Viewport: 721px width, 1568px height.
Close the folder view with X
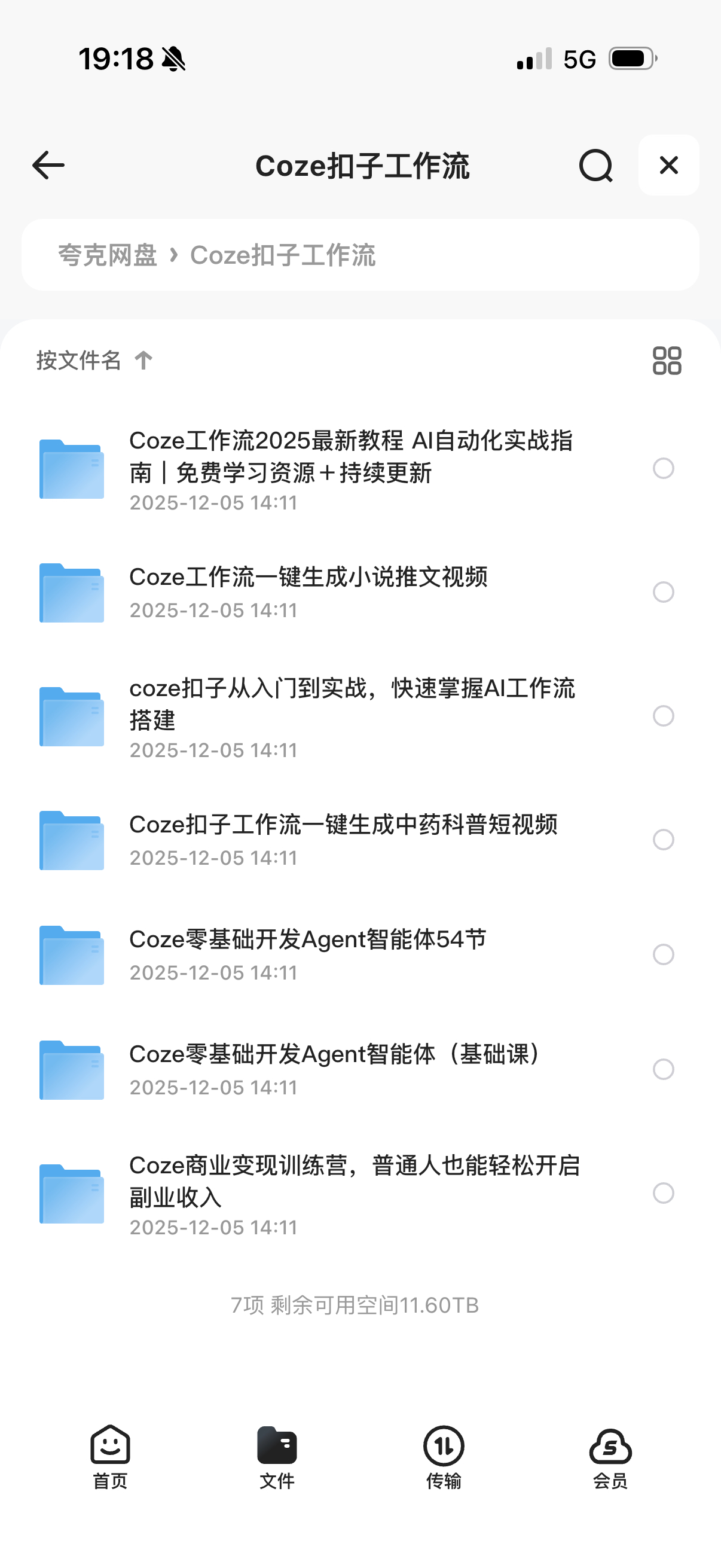[668, 165]
